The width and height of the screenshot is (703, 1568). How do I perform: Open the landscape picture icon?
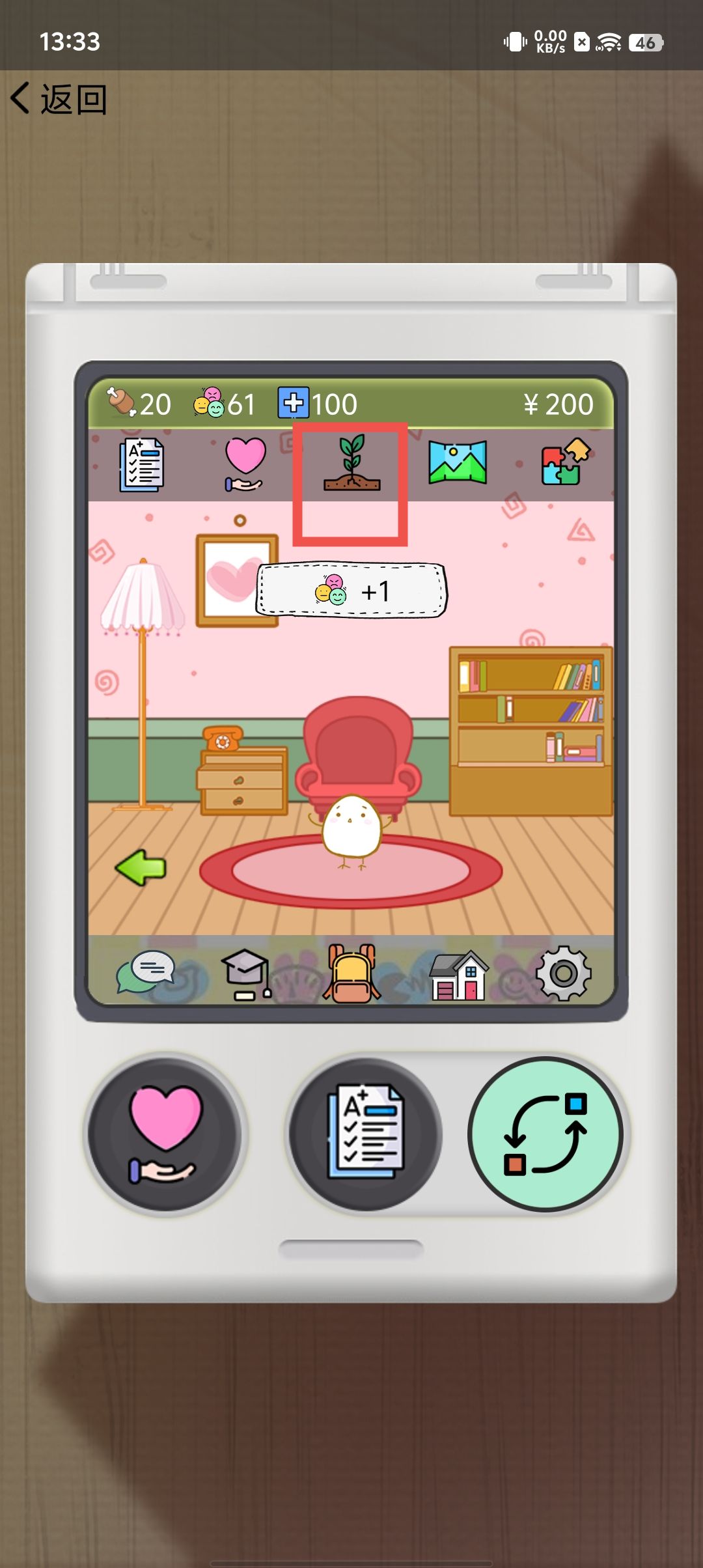457,462
